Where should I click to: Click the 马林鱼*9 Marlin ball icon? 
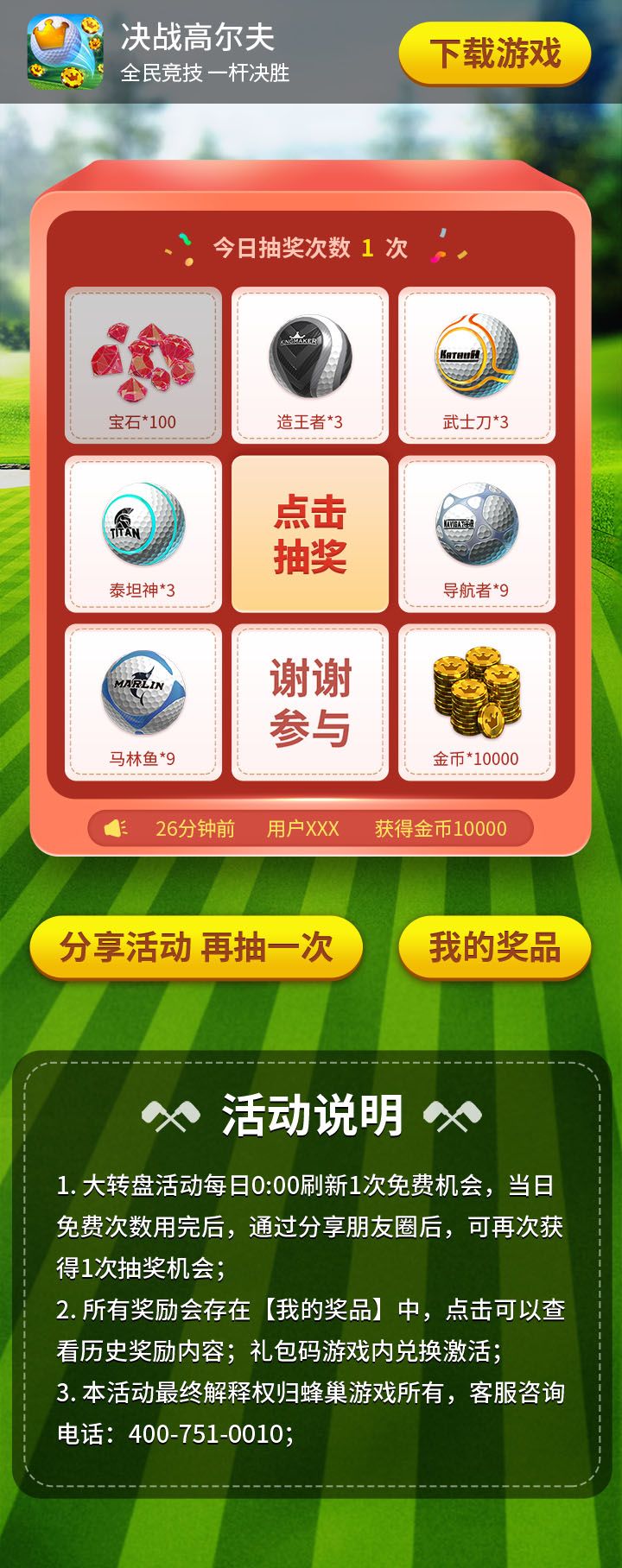point(143,693)
